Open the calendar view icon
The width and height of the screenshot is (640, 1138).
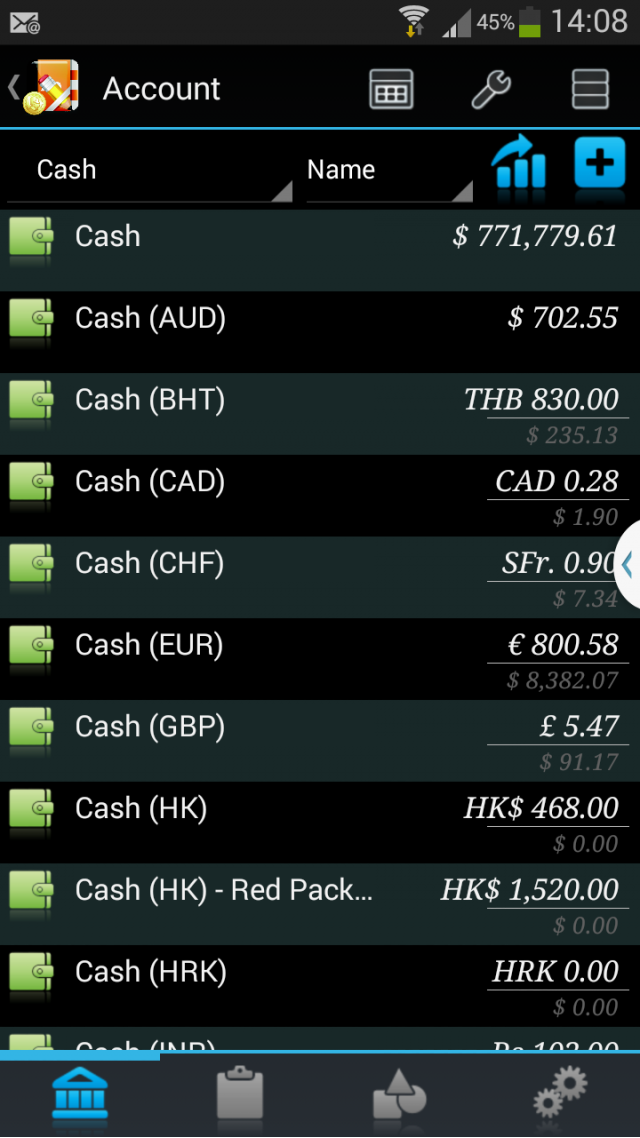pos(391,89)
